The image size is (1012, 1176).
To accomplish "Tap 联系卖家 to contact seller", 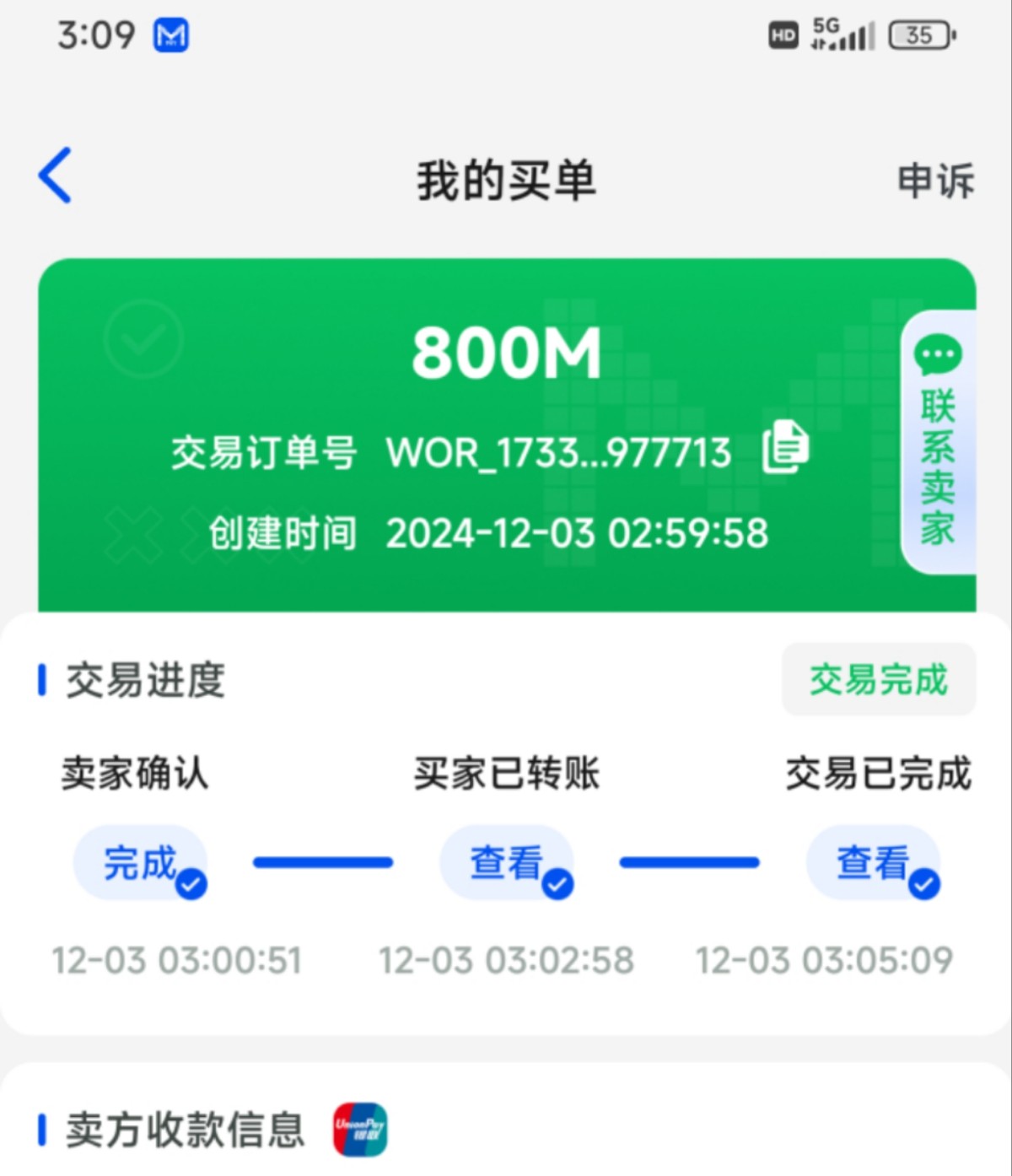I will pyautogui.click(x=938, y=443).
